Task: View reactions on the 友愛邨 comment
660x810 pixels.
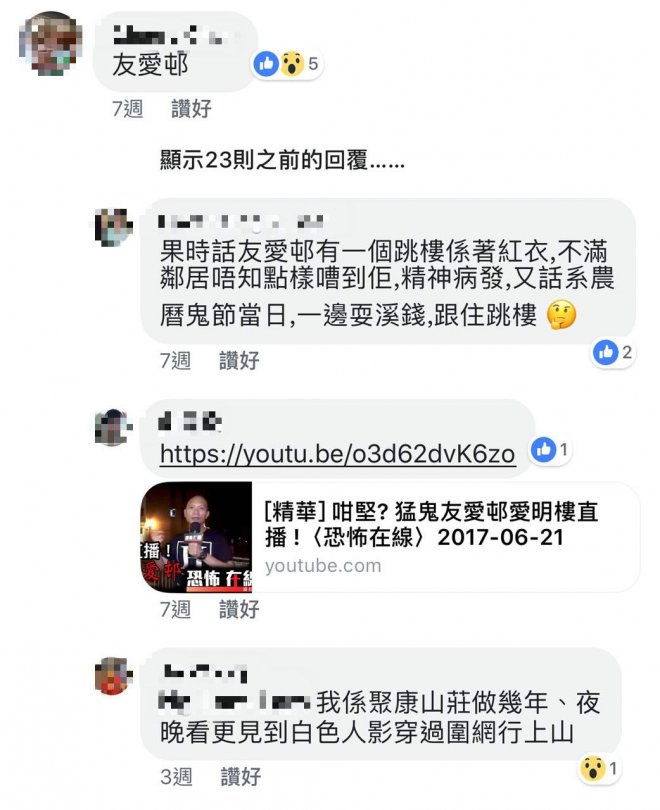Action: click(x=286, y=64)
